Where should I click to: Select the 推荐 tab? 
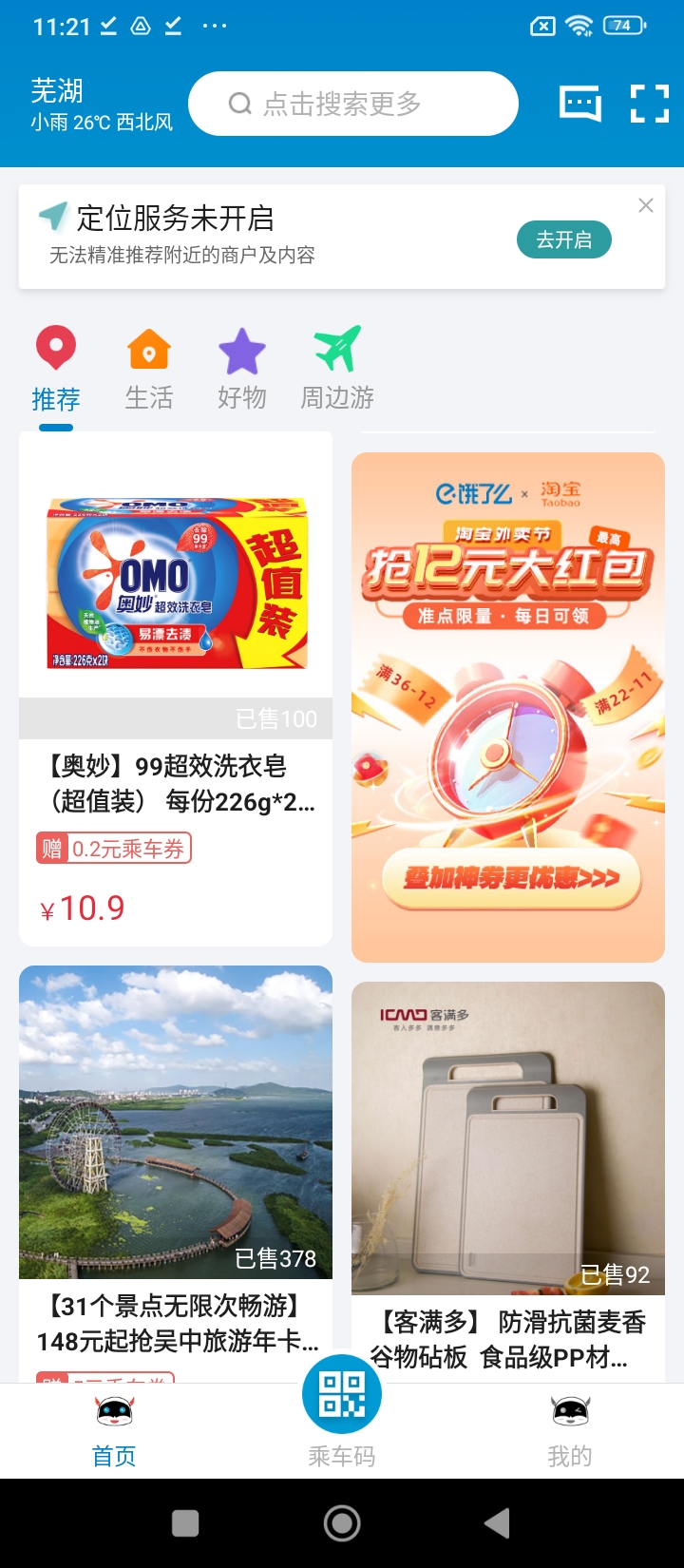pos(56,373)
